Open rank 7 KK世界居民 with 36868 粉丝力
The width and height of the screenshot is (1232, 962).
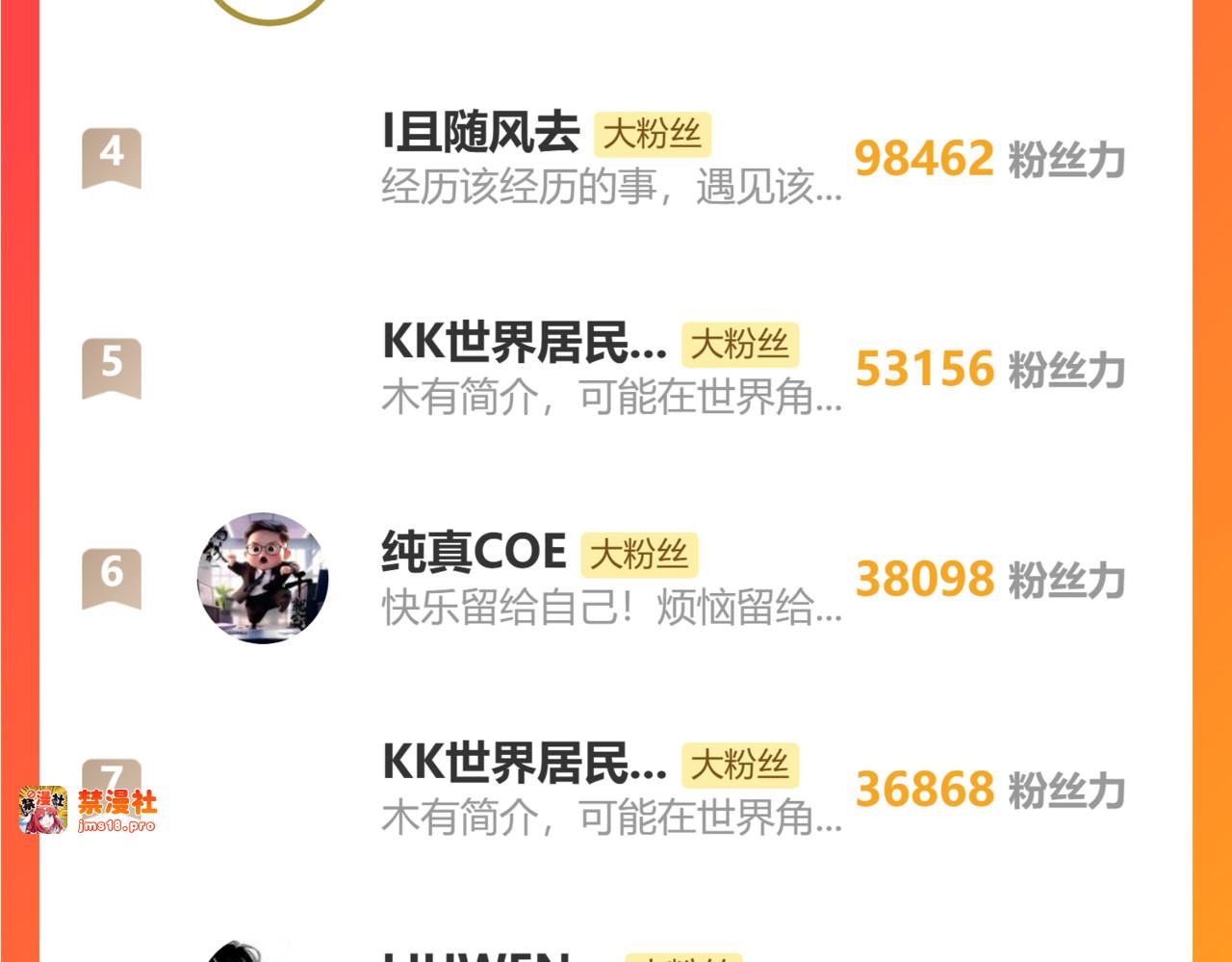tap(524, 764)
